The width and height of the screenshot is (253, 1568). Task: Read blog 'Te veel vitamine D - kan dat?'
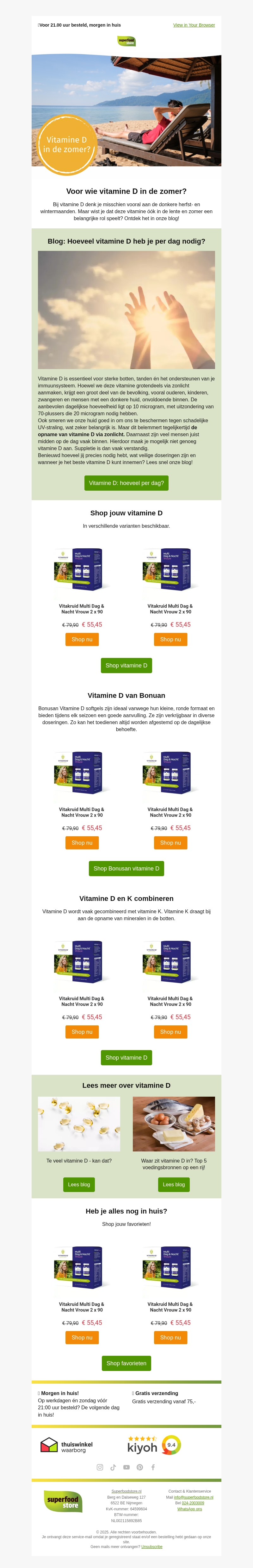coord(78,1184)
